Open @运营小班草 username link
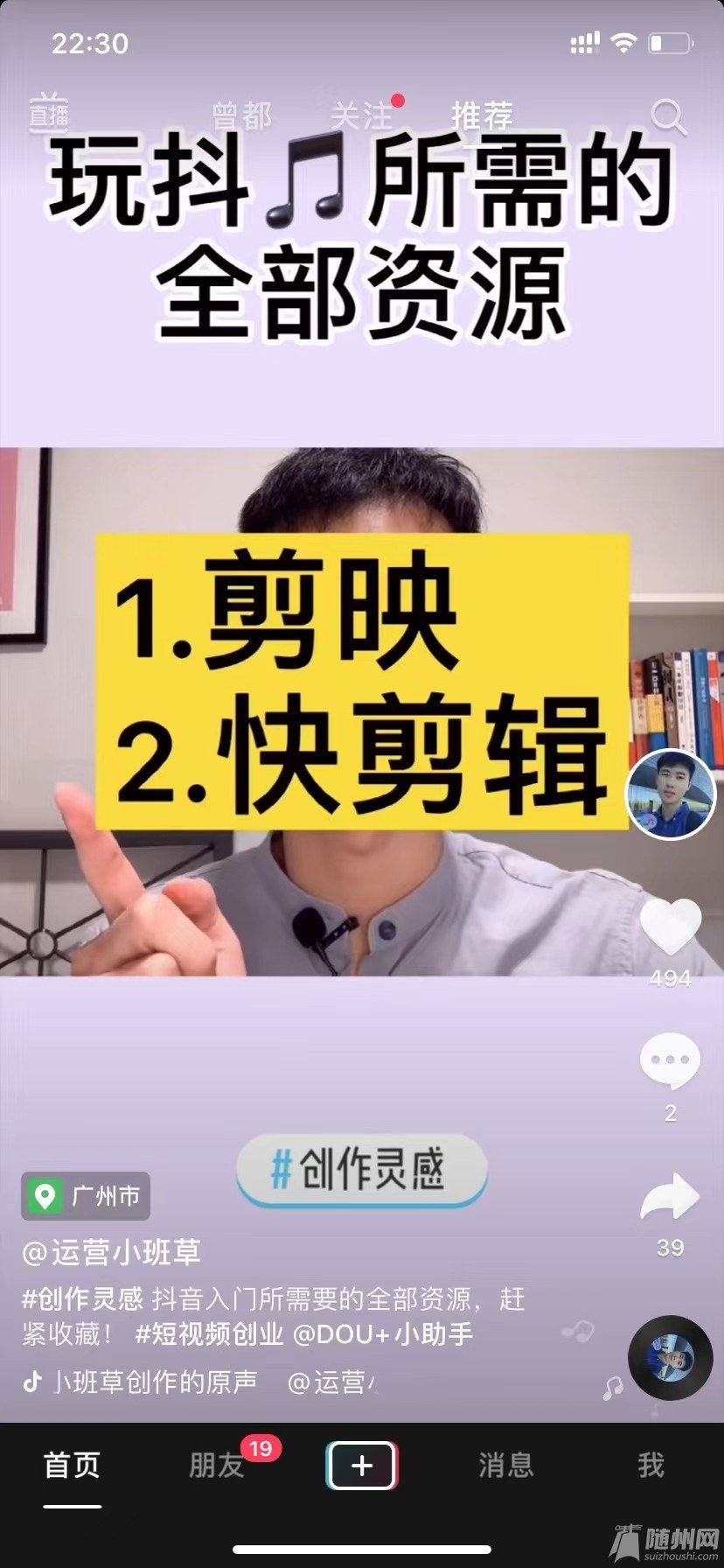 (112, 1252)
